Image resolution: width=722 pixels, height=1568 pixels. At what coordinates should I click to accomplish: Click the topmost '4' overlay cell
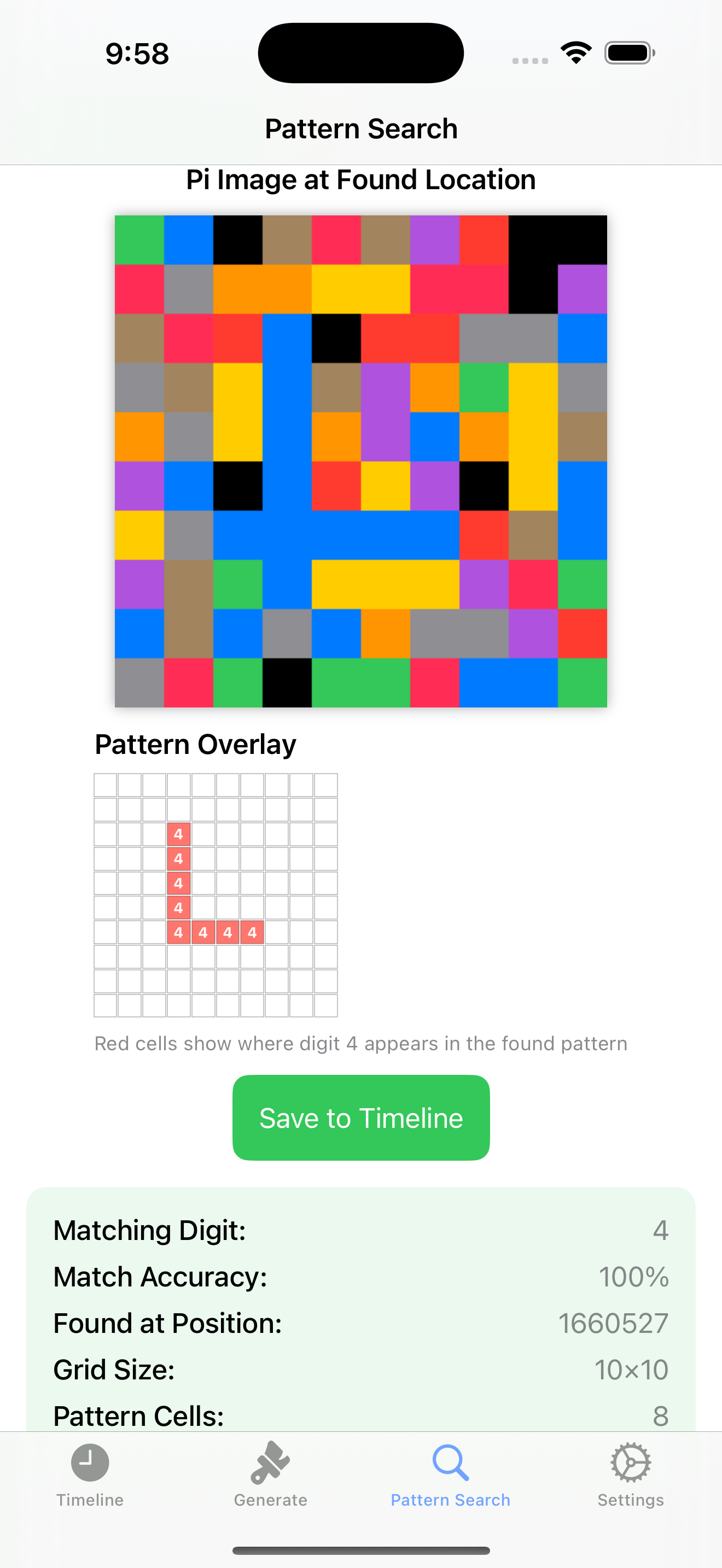178,834
